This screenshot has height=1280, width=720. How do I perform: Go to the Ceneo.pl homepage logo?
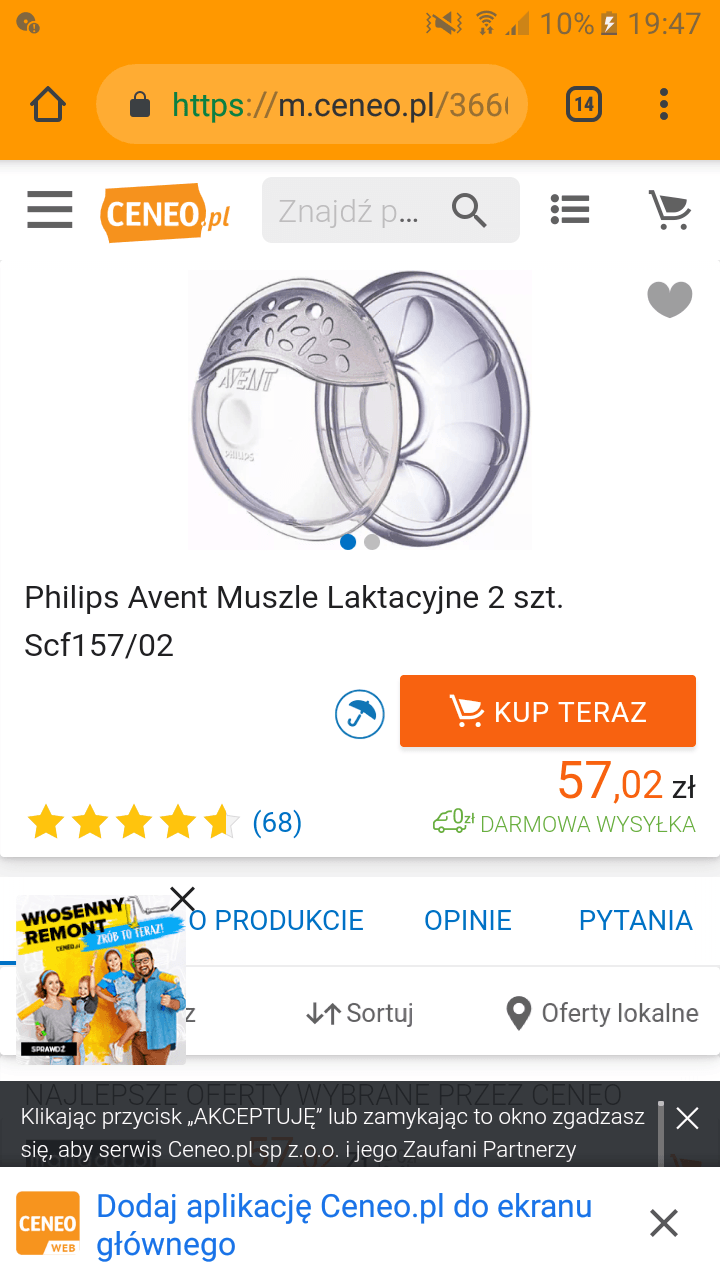click(x=166, y=212)
